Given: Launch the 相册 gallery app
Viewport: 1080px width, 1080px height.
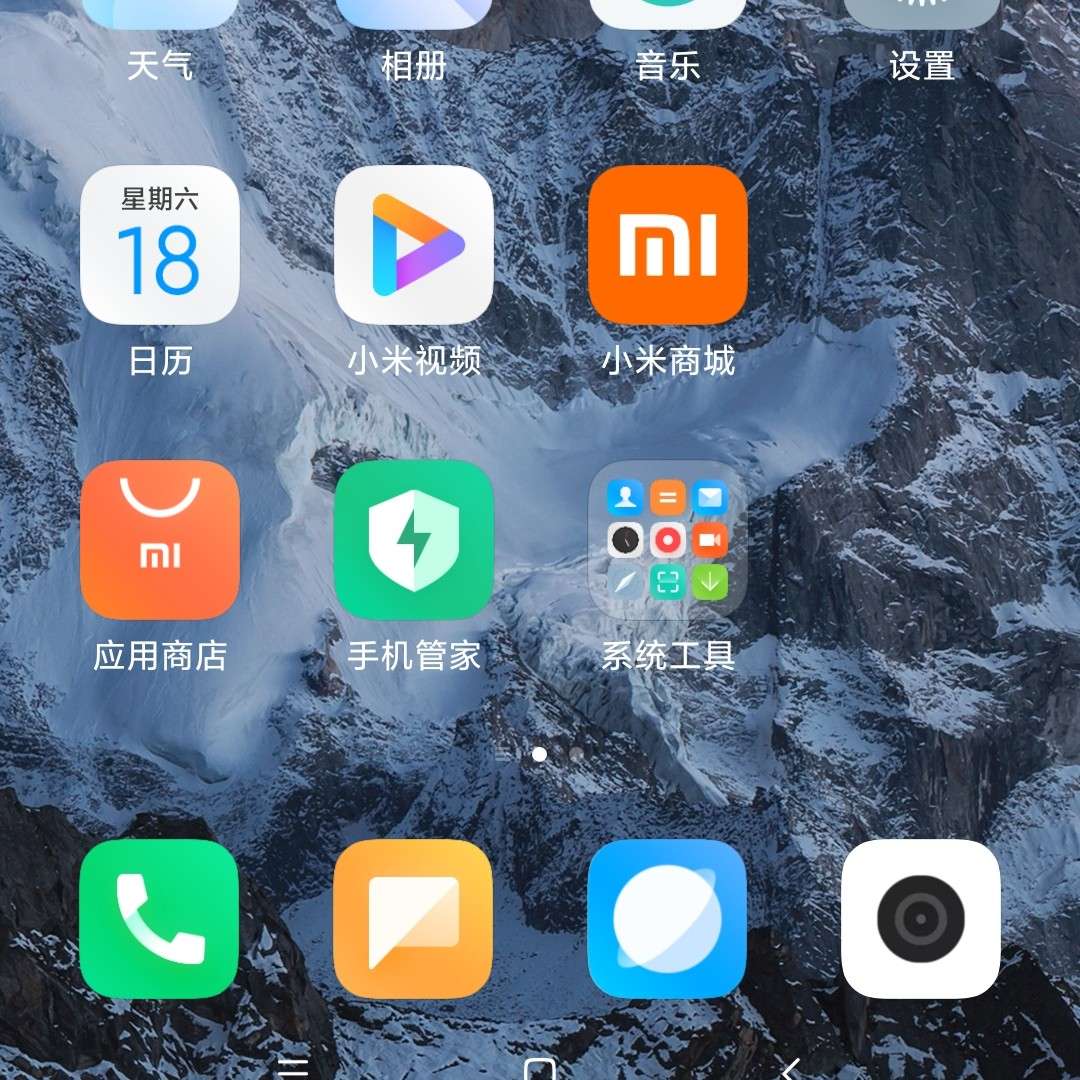Looking at the screenshot, I should click(414, 40).
